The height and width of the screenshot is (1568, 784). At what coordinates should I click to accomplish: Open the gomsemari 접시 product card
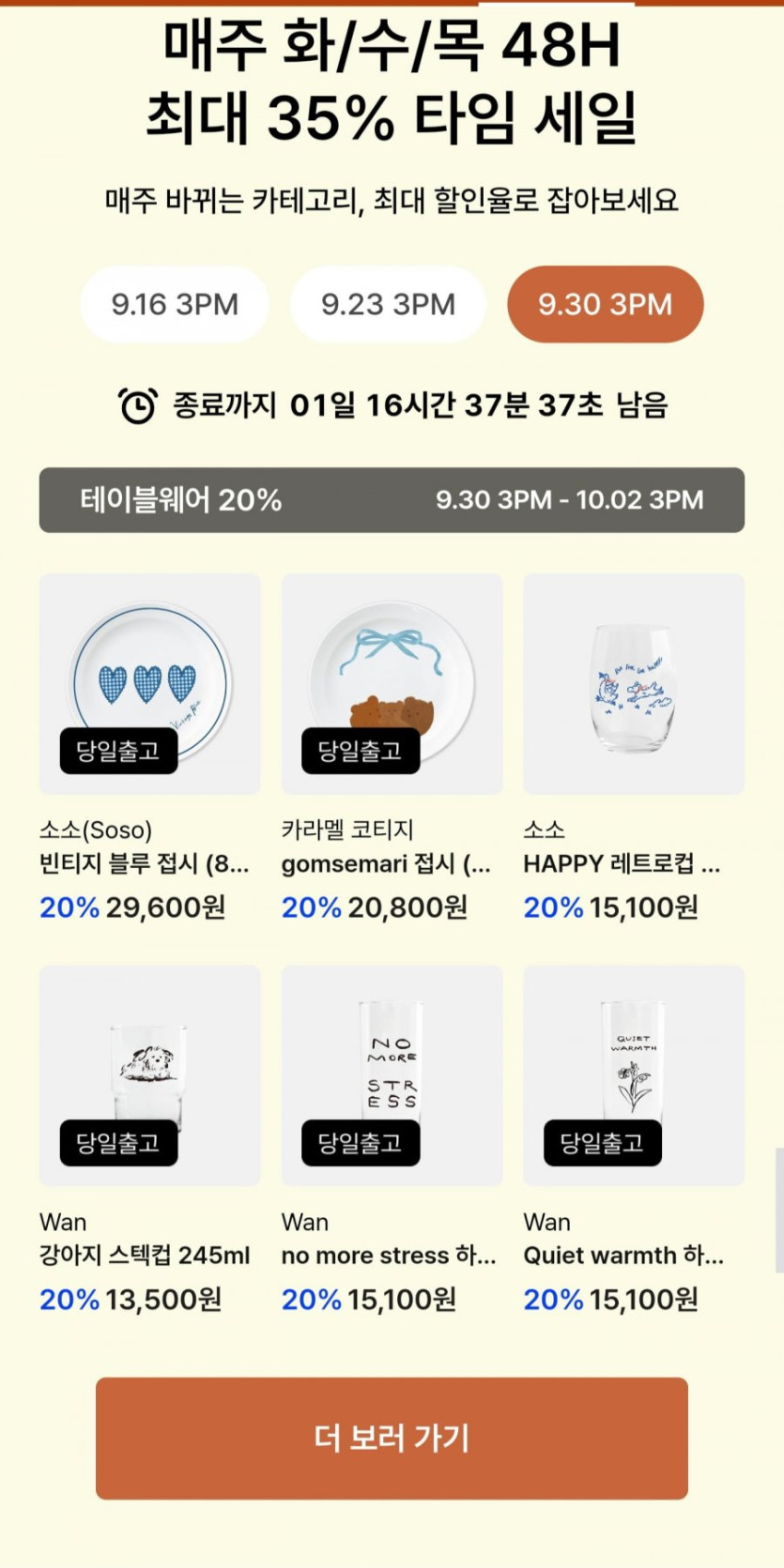[x=392, y=685]
